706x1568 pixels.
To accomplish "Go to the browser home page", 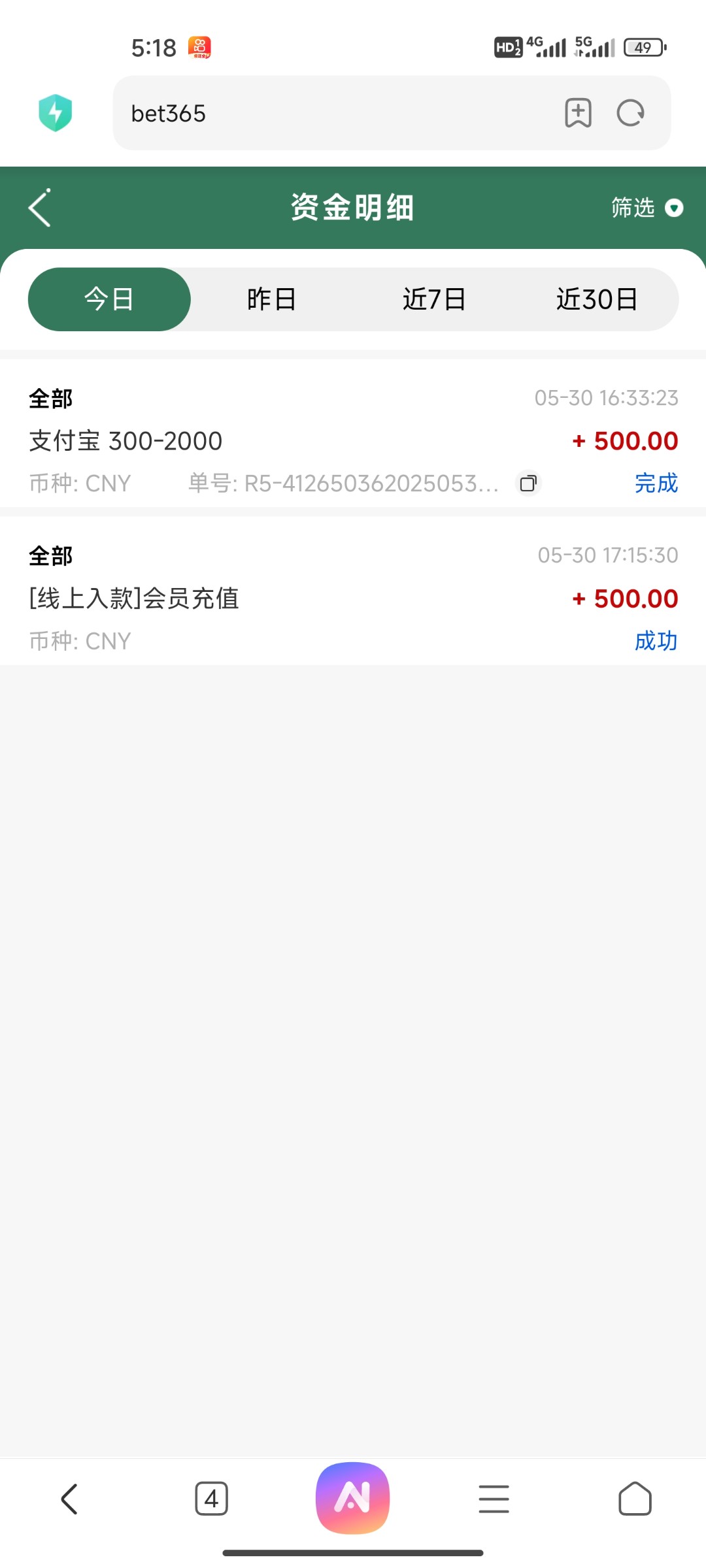I will [x=635, y=1499].
